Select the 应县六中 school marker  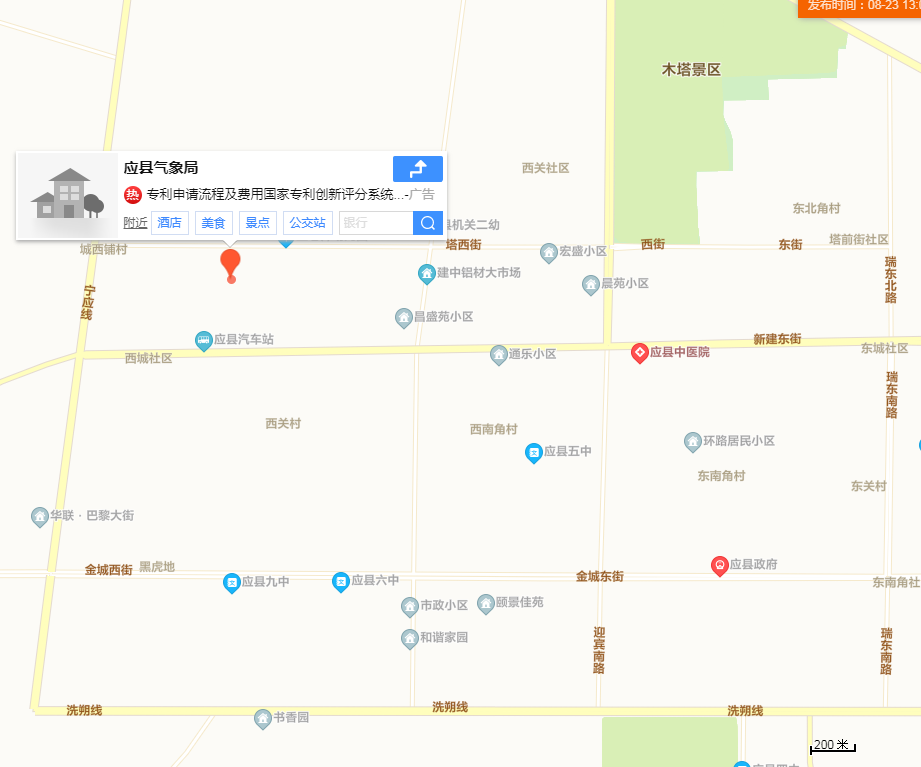341,580
